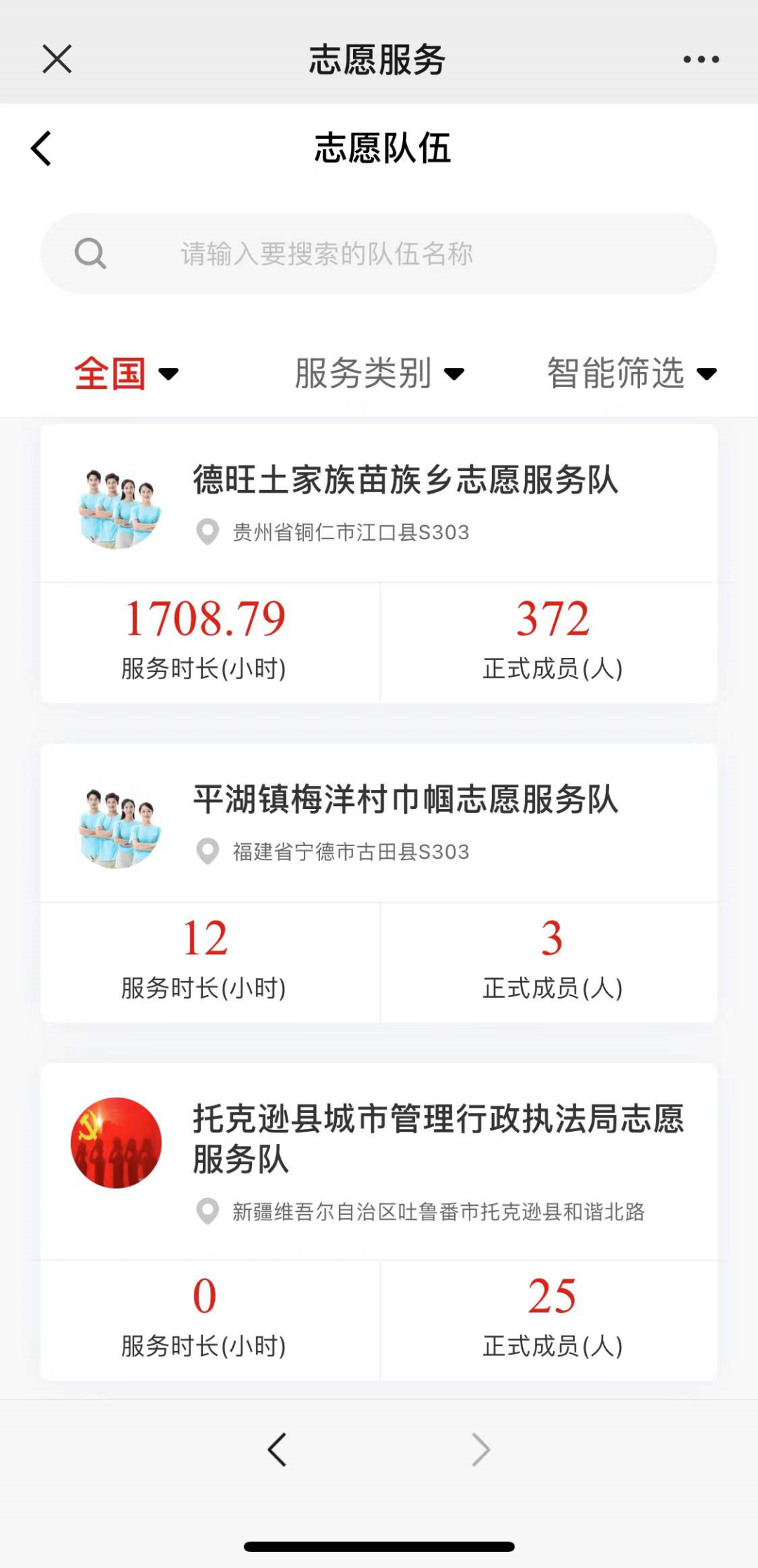Viewport: 758px width, 1568px height.
Task: Open the 平湖镇梅洋村巾帼志愿服务队 team card
Action: [x=379, y=883]
